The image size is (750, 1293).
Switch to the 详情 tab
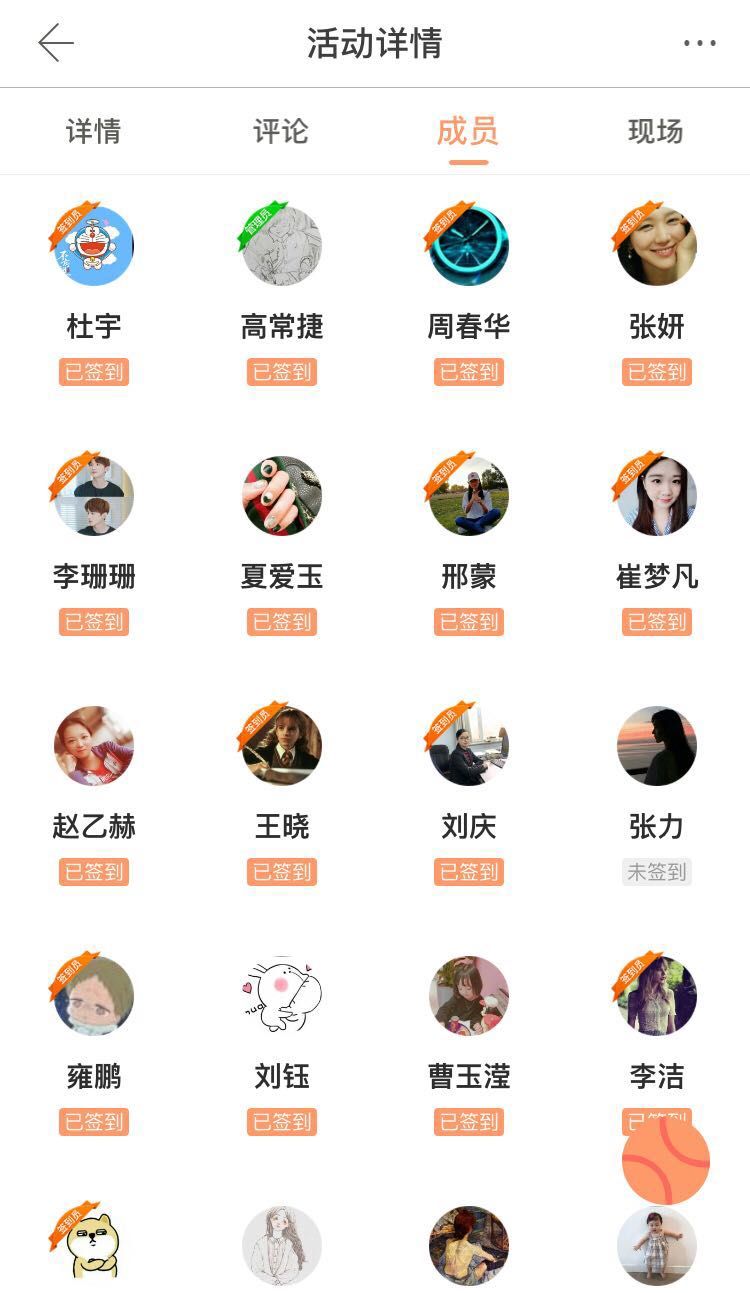(x=93, y=131)
